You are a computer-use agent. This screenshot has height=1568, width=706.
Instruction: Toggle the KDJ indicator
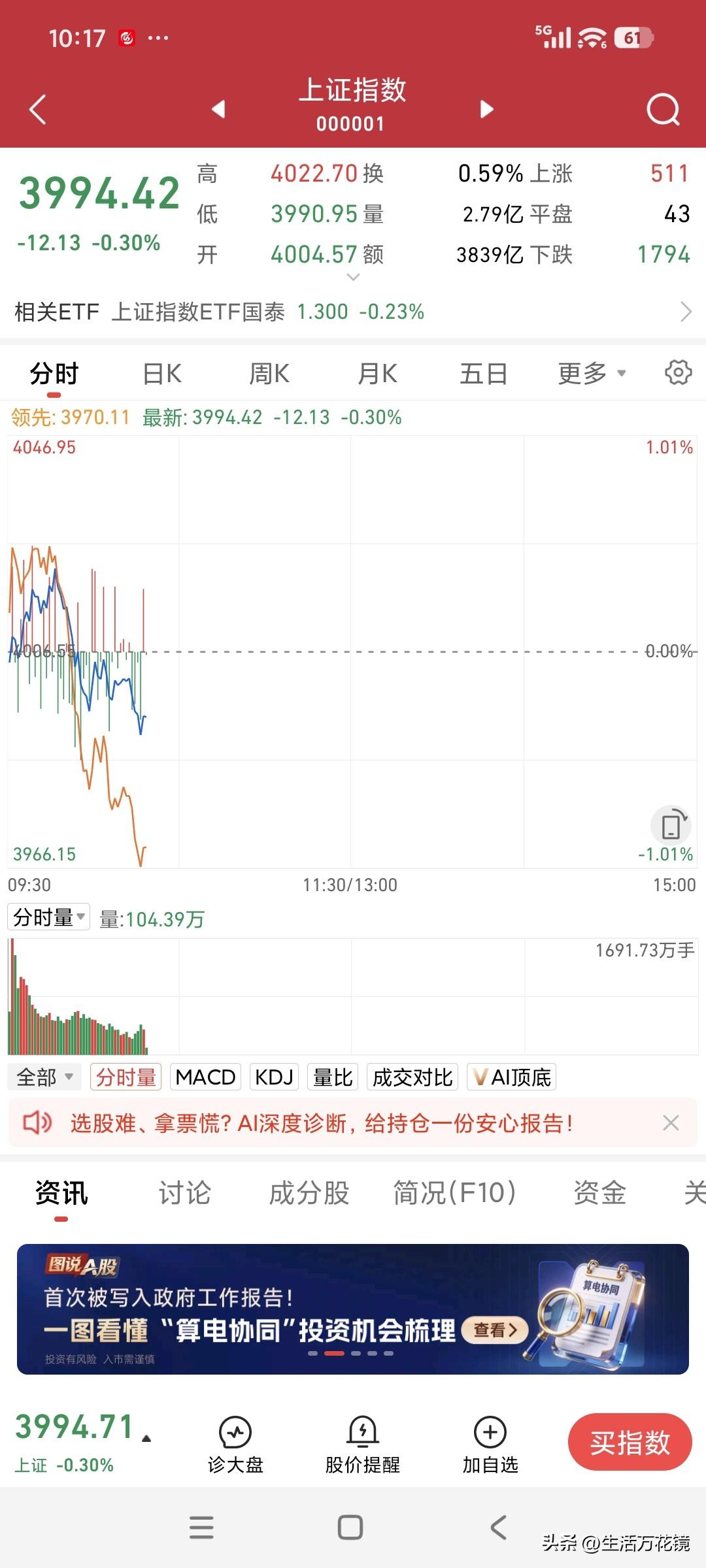pos(274,1077)
